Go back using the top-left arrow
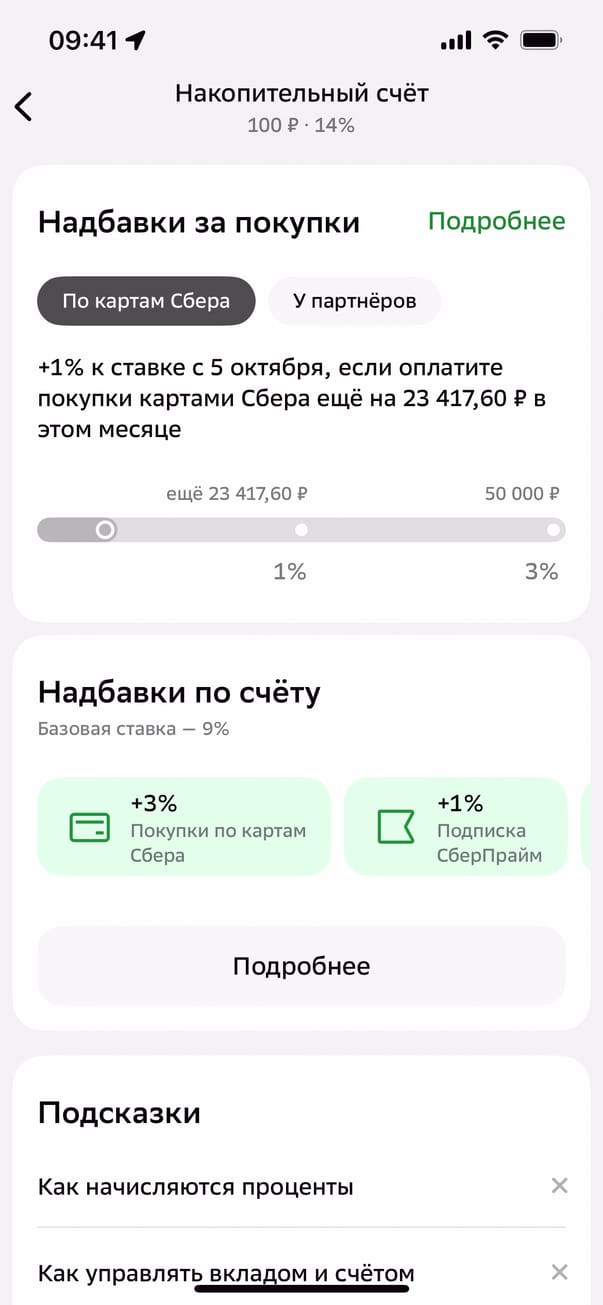This screenshot has height=1305, width=603. pos(24,107)
